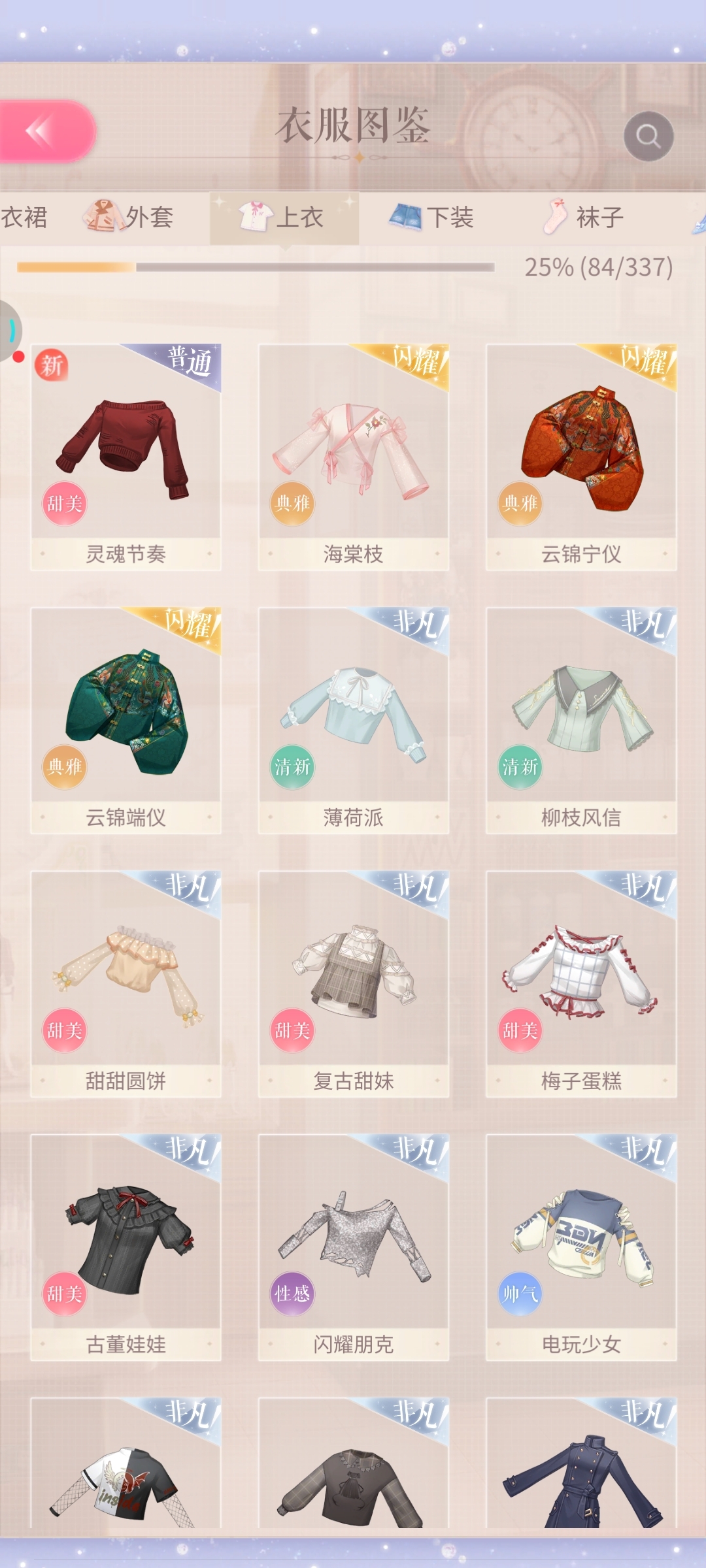Switch to the 衣裙 tab
Image resolution: width=706 pixels, height=1568 pixels.
click(24, 217)
